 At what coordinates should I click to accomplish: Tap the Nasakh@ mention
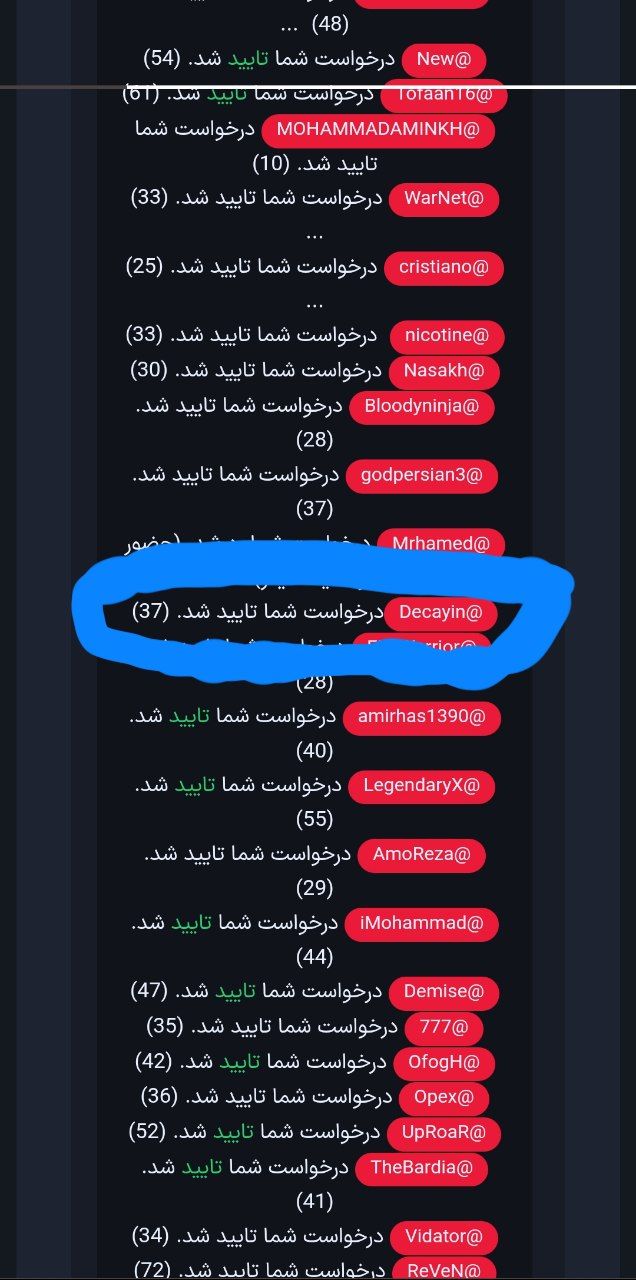pyautogui.click(x=443, y=371)
